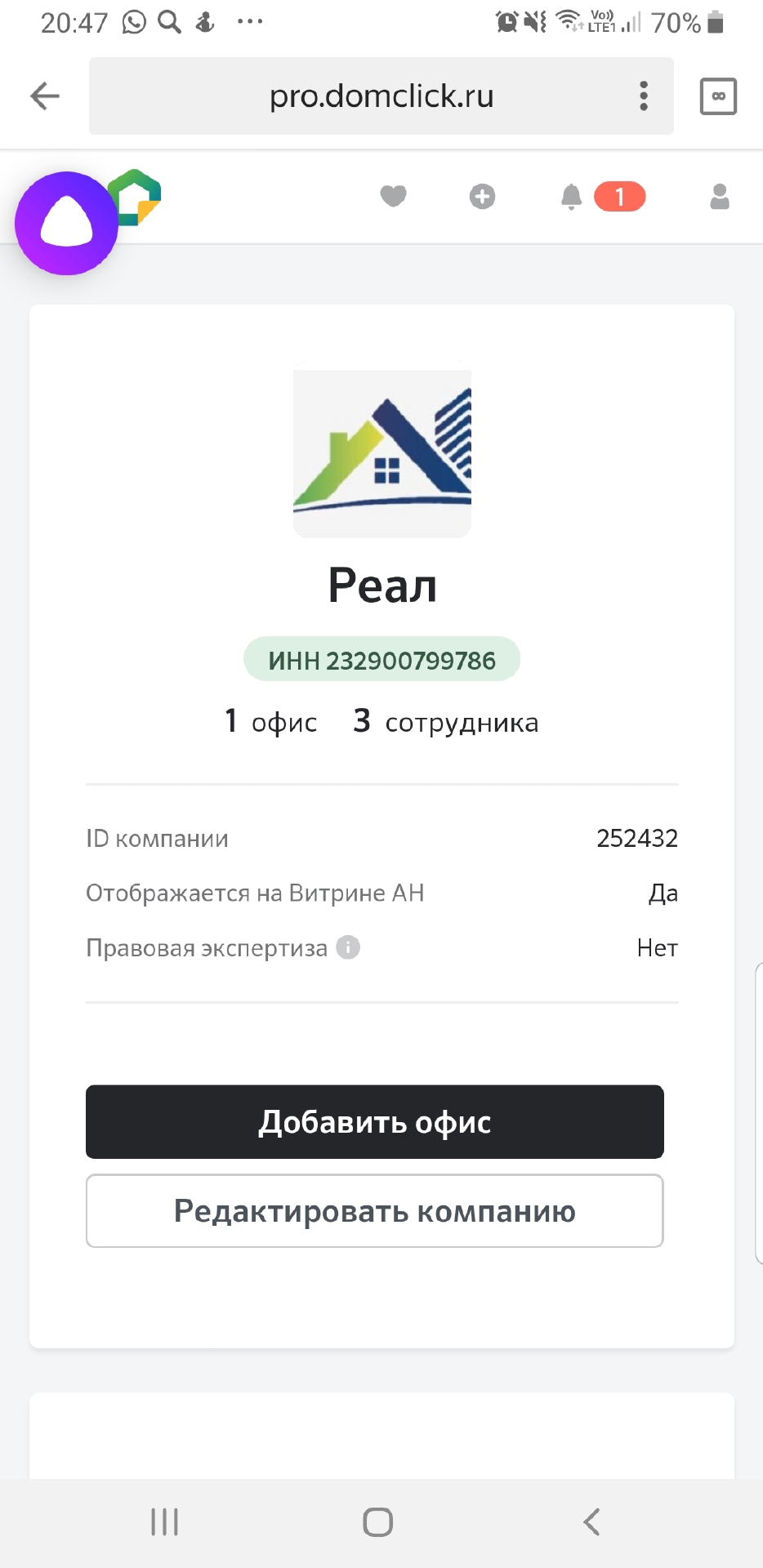Open the user profile icon
763x1568 pixels.
tap(720, 196)
